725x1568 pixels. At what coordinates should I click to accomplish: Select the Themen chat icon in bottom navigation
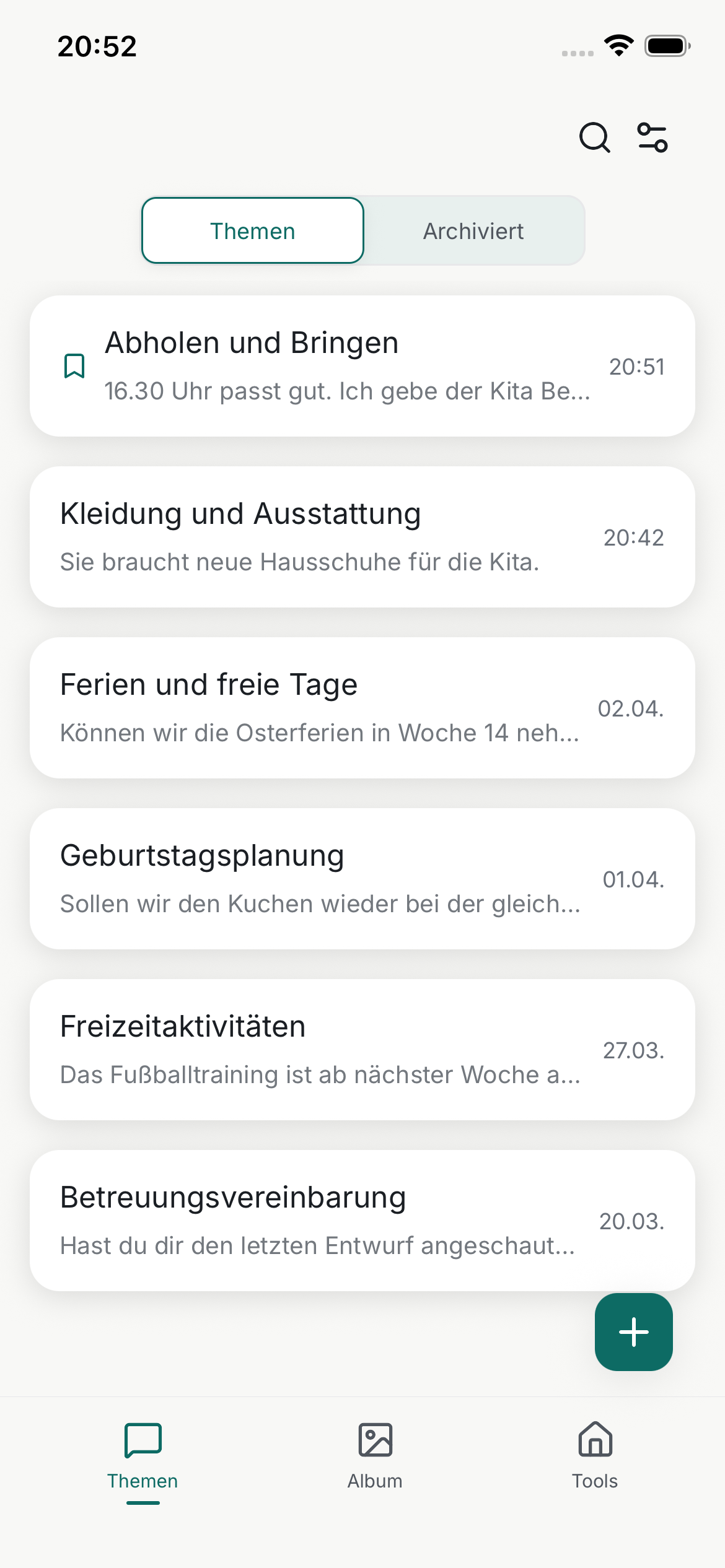(x=143, y=1439)
